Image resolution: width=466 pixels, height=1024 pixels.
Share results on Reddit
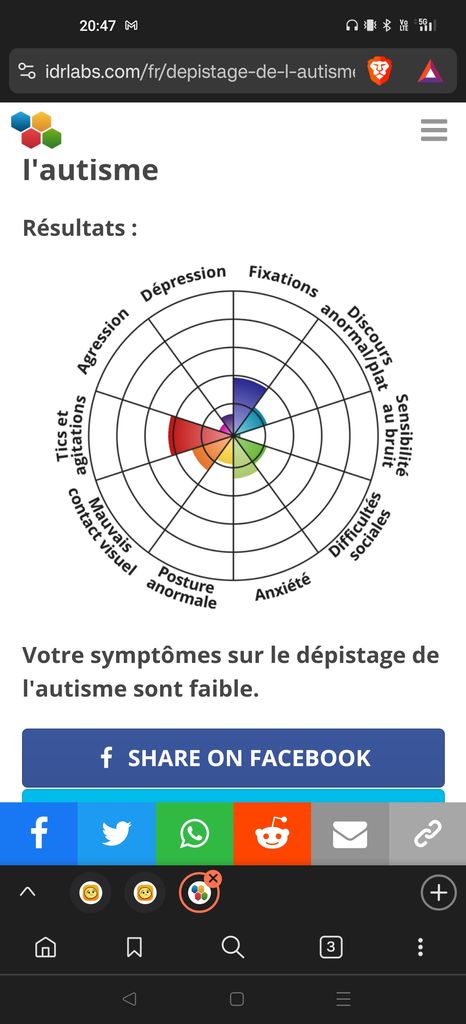[x=272, y=834]
